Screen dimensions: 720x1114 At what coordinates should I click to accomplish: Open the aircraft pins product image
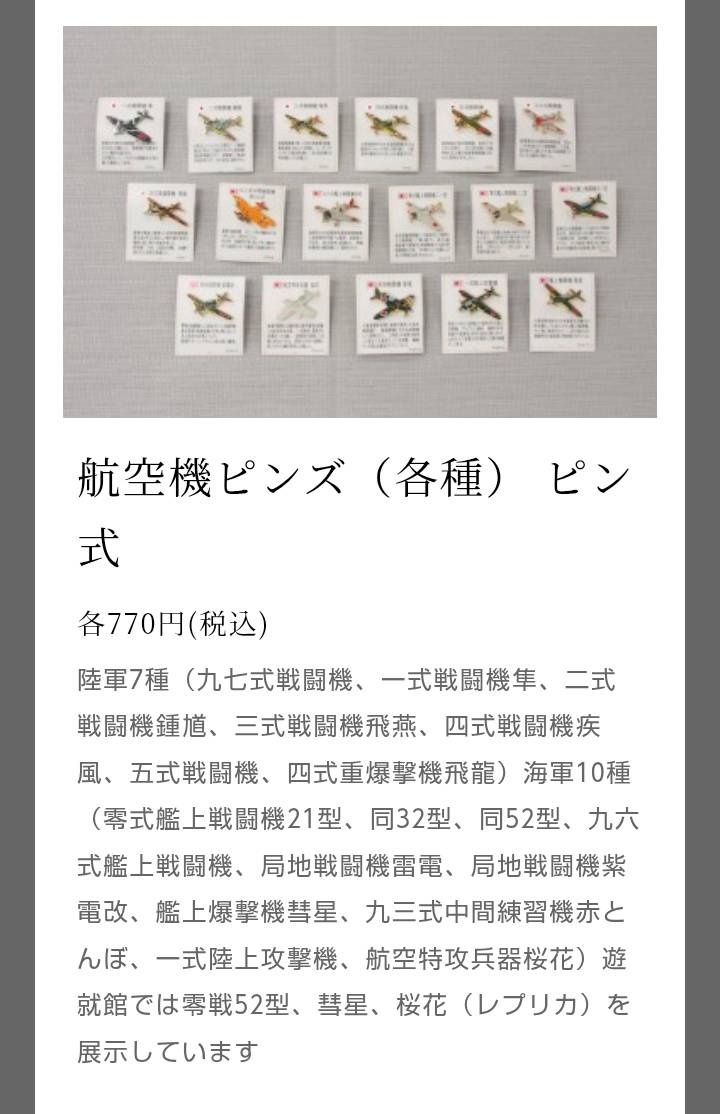point(360,222)
